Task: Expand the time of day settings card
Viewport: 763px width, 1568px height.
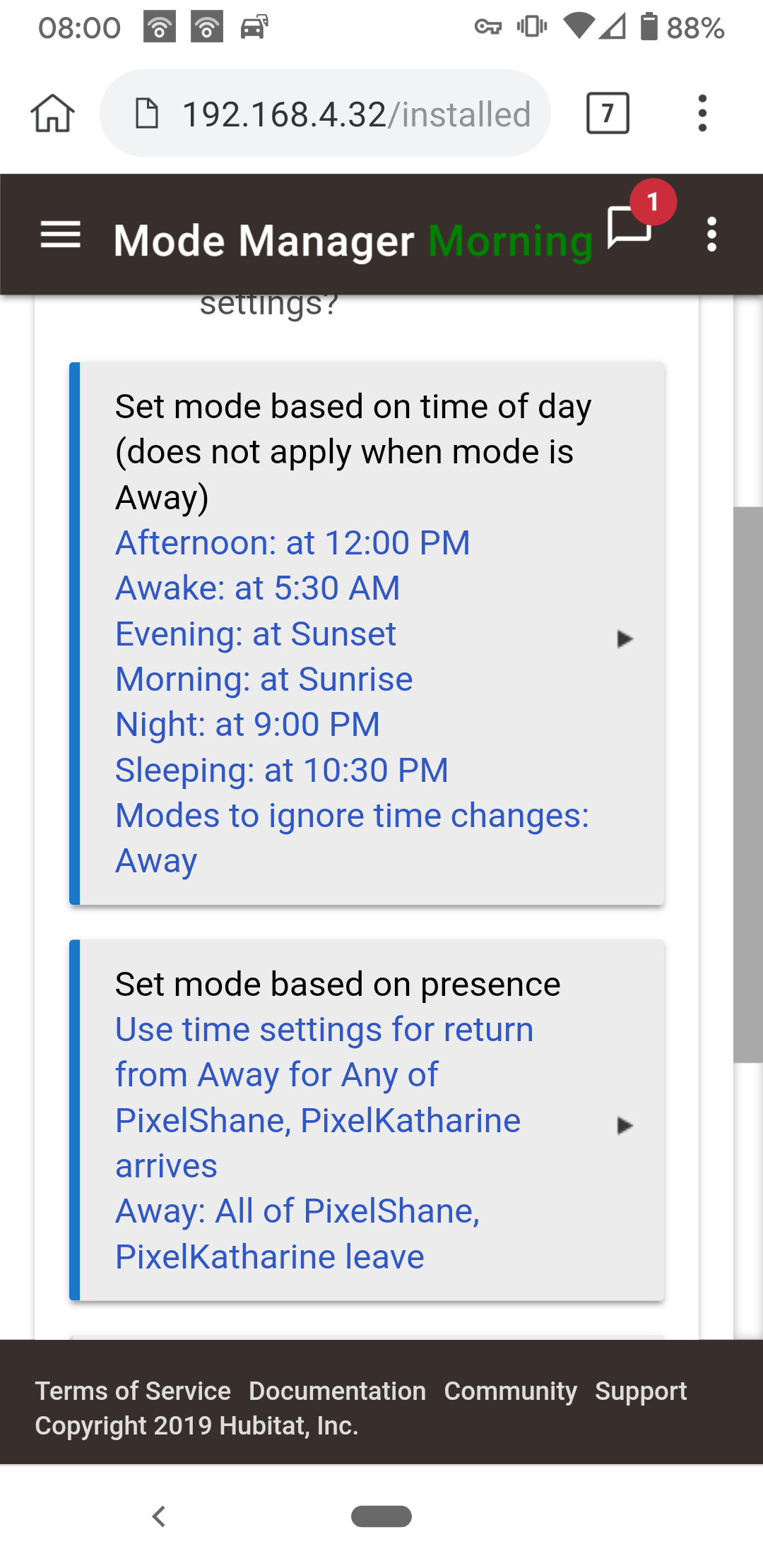Action: 625,638
